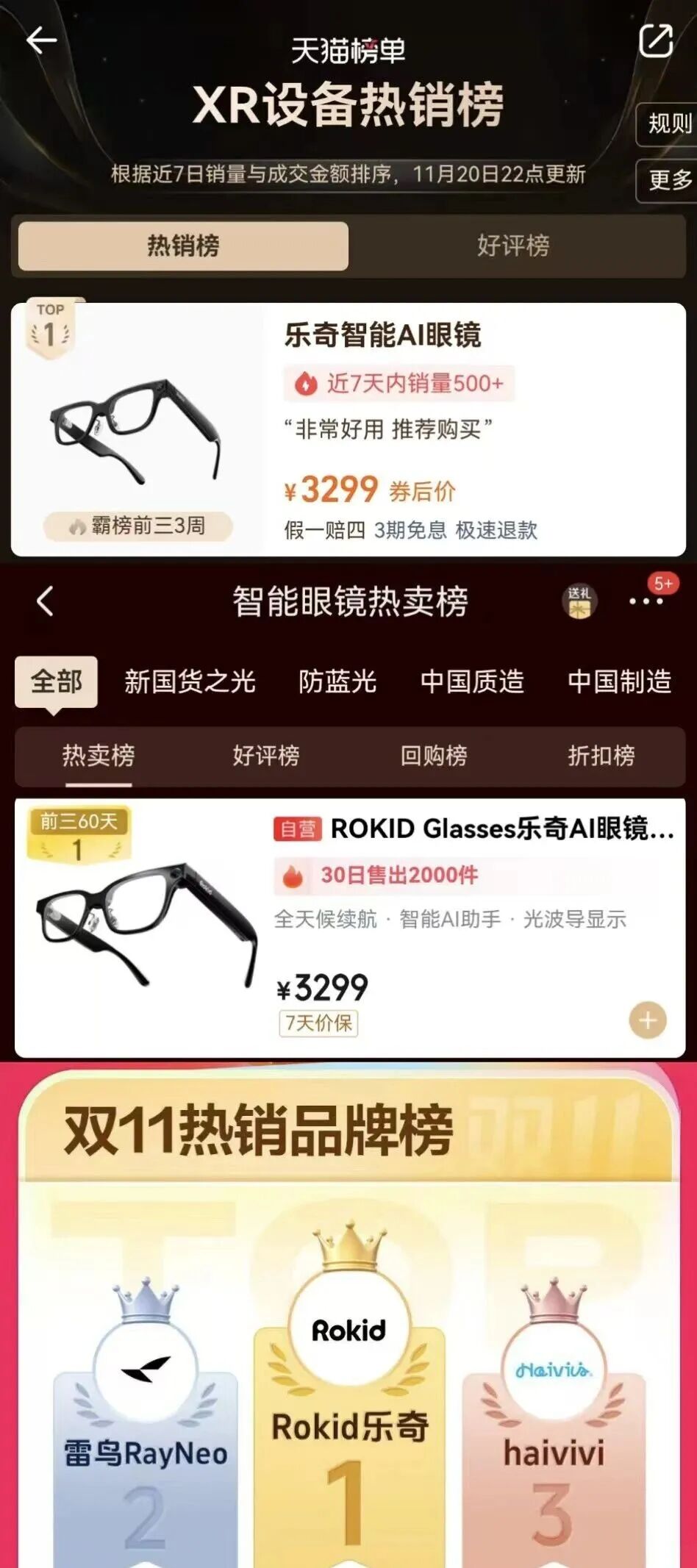Switch category to 中国制造
The image size is (697, 1568).
(621, 682)
